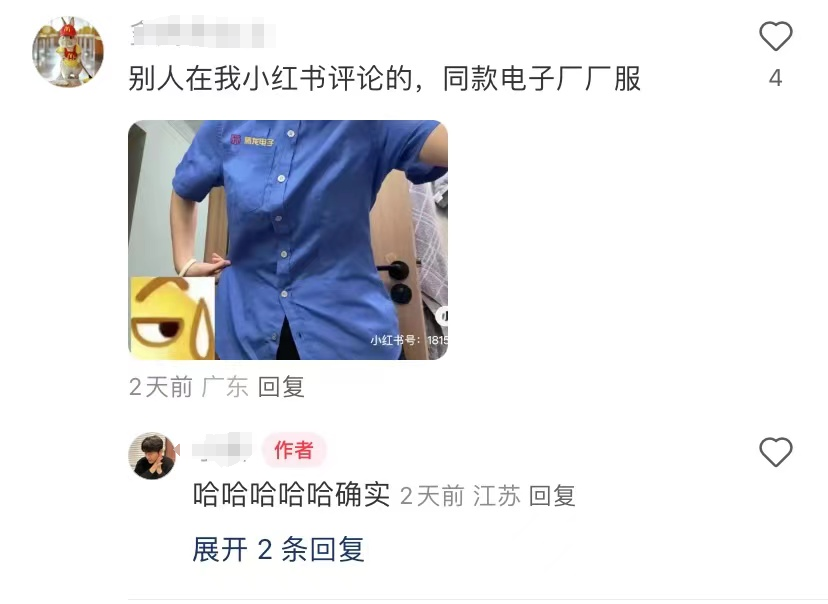Reply to the author's comment from 江苏
This screenshot has width=828, height=604.
pos(552,495)
